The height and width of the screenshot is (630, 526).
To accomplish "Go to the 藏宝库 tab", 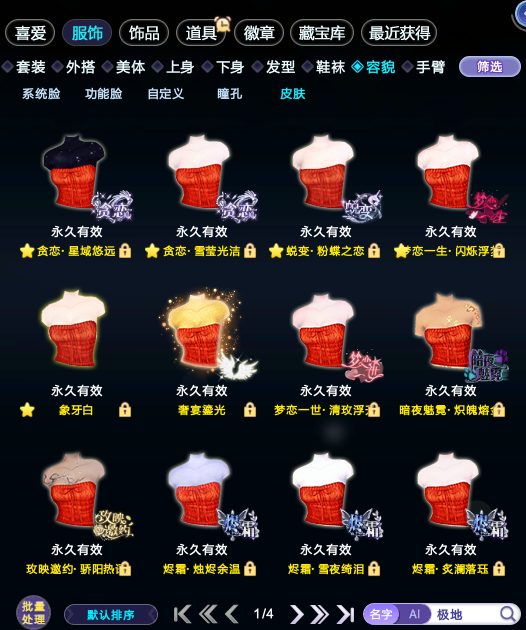I will pyautogui.click(x=322, y=33).
